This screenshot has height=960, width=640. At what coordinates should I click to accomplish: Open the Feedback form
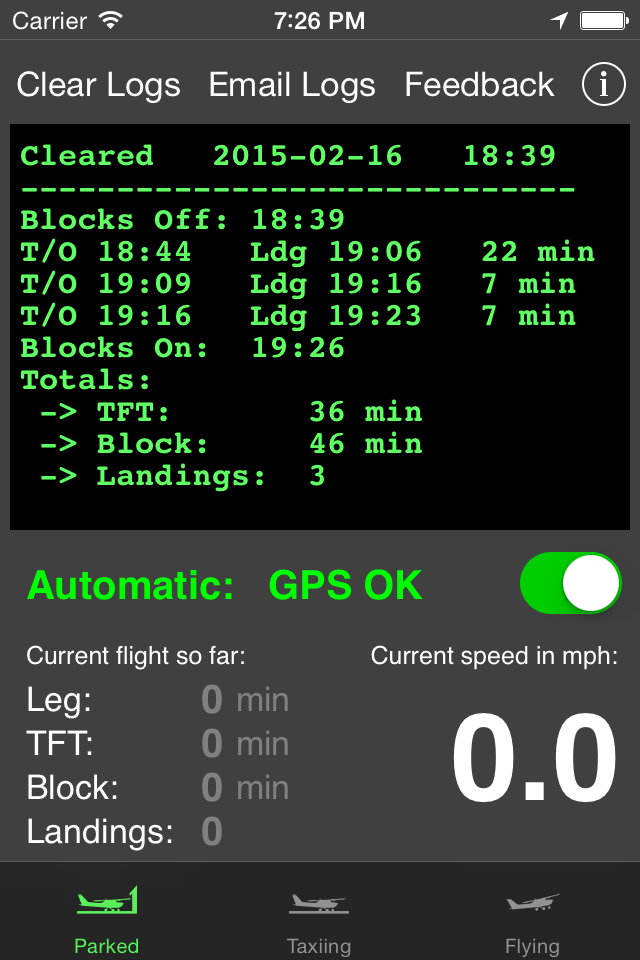pyautogui.click(x=479, y=85)
